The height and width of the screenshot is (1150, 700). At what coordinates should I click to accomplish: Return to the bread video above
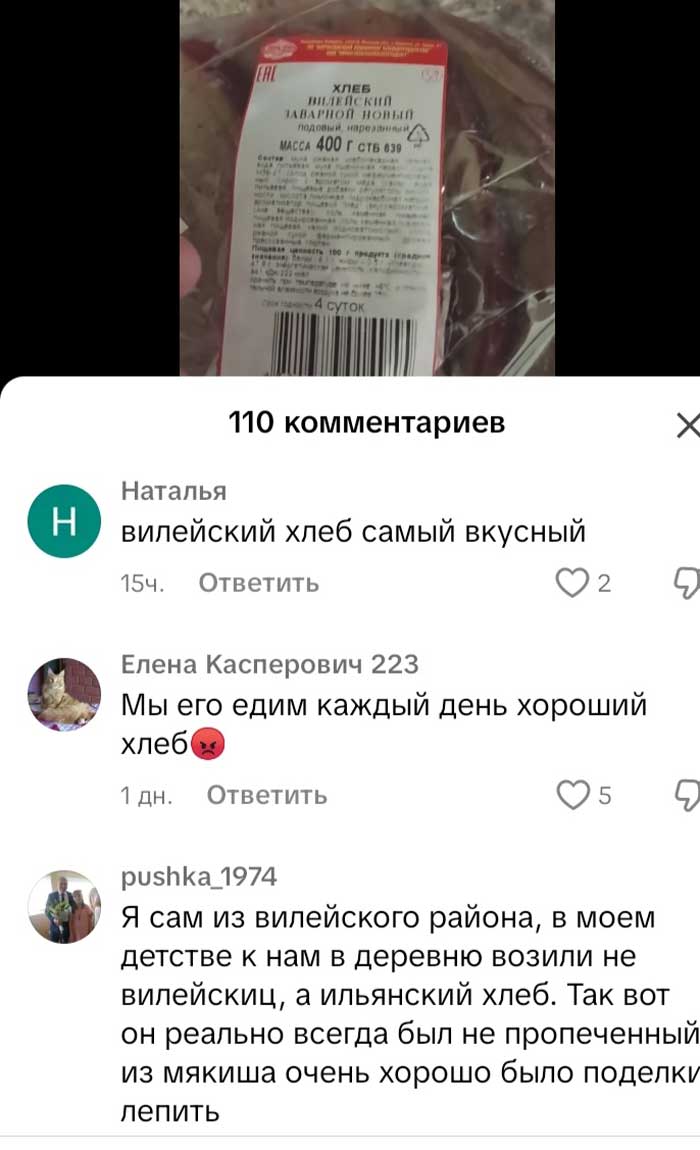(366, 188)
